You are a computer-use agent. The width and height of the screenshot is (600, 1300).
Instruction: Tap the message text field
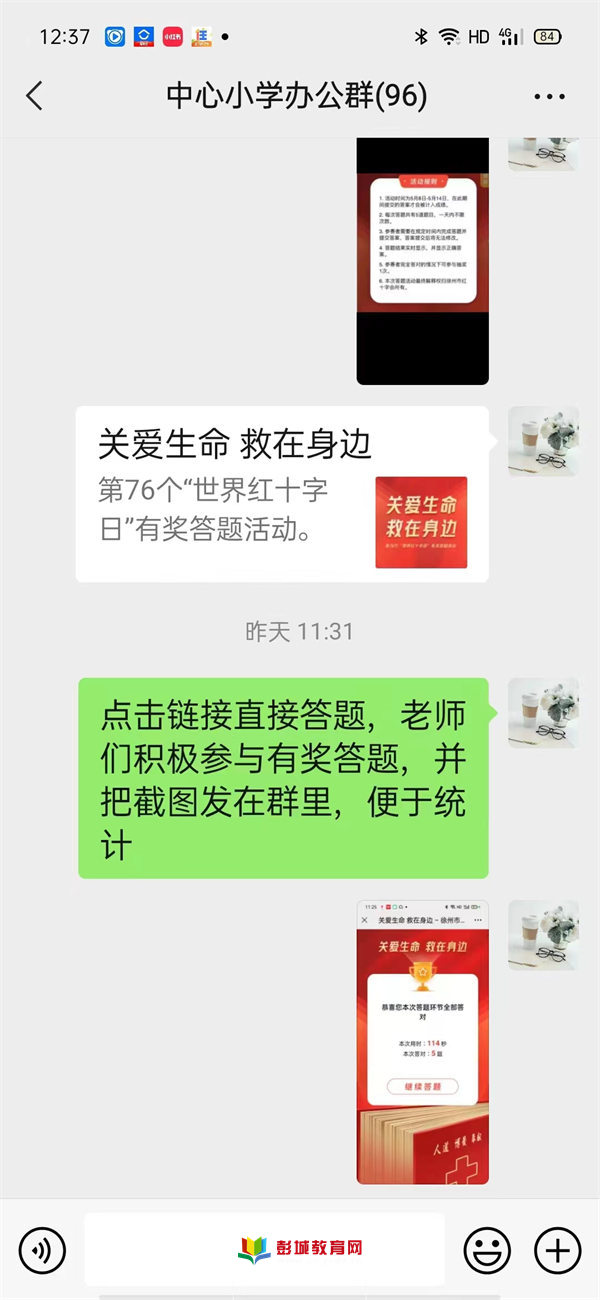pyautogui.click(x=264, y=1249)
